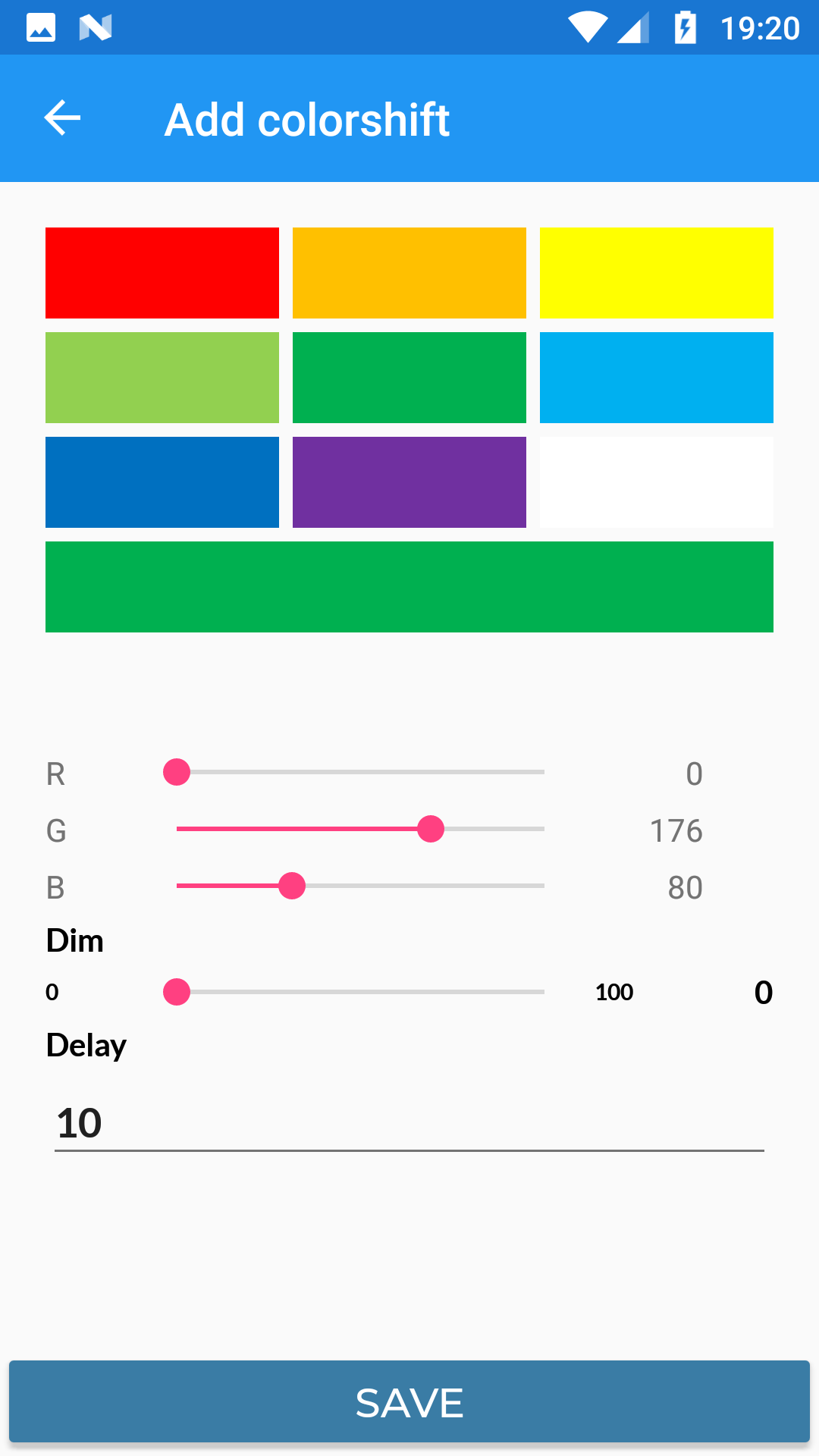Select the white color swatch
The width and height of the screenshot is (819, 1456).
pos(656,482)
